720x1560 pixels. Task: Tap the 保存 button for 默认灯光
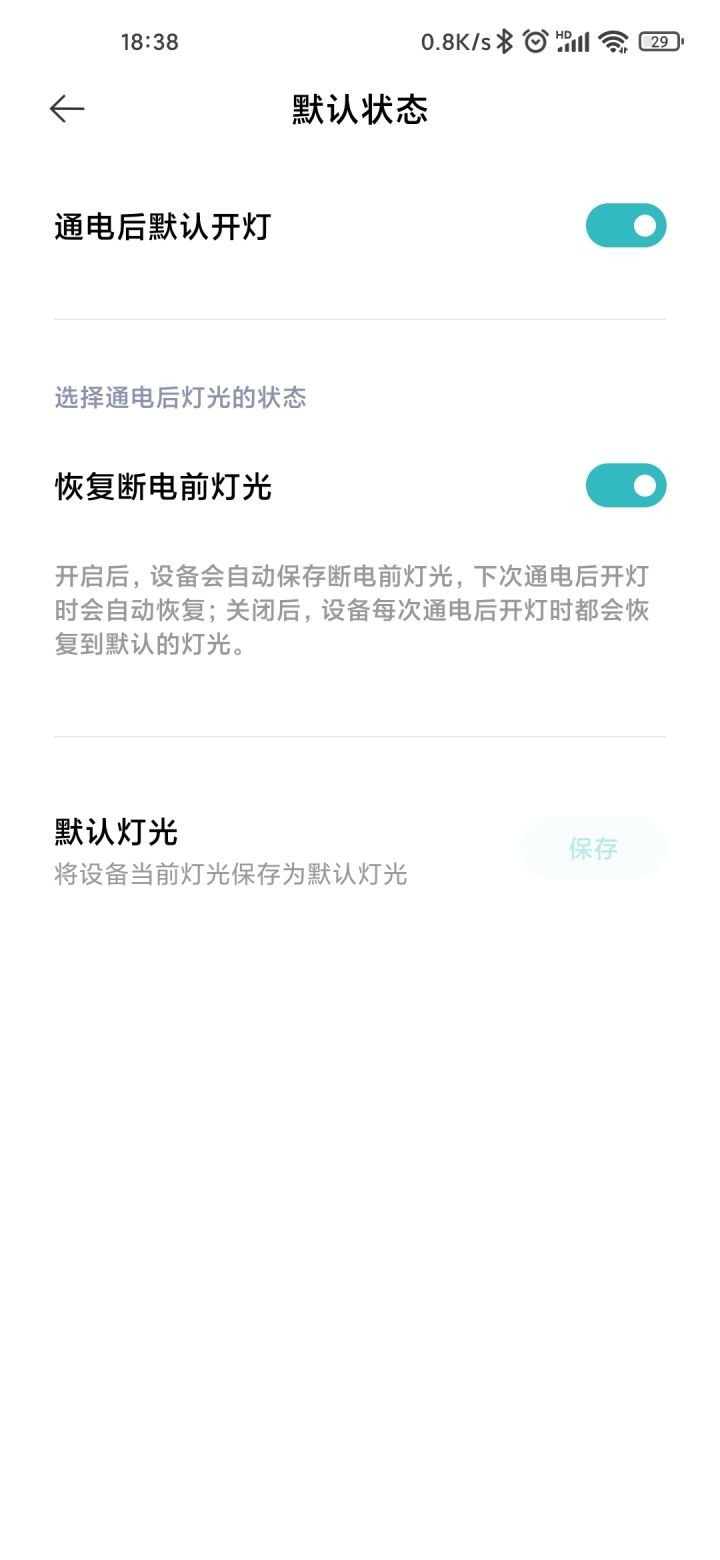point(592,849)
